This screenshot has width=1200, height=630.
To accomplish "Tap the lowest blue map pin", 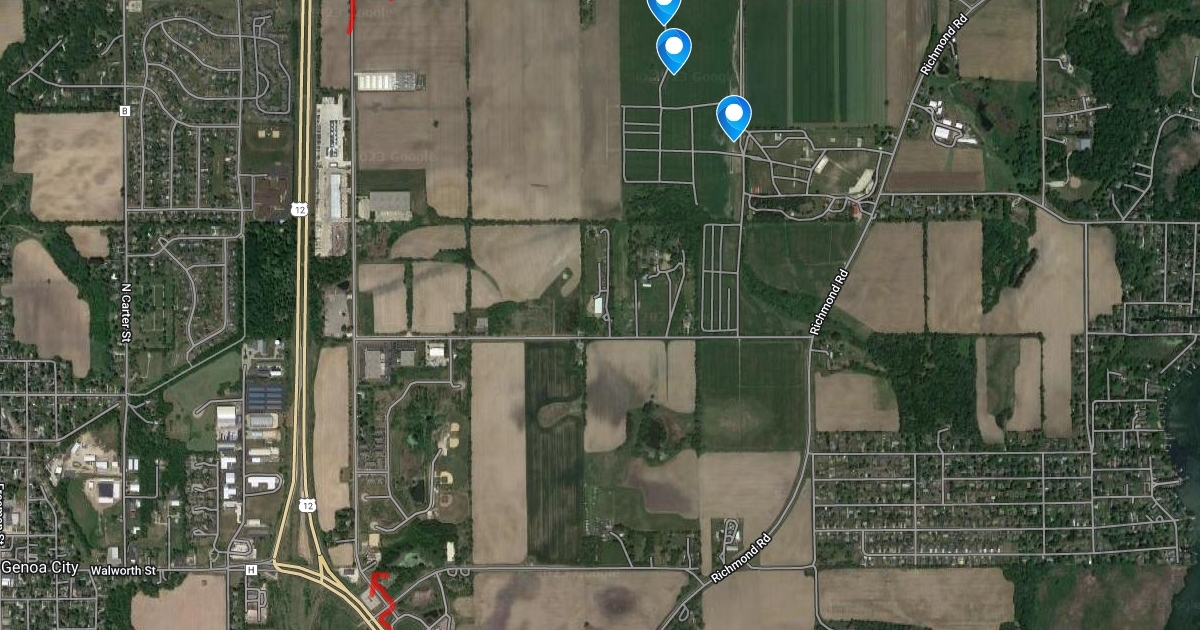I will (734, 116).
